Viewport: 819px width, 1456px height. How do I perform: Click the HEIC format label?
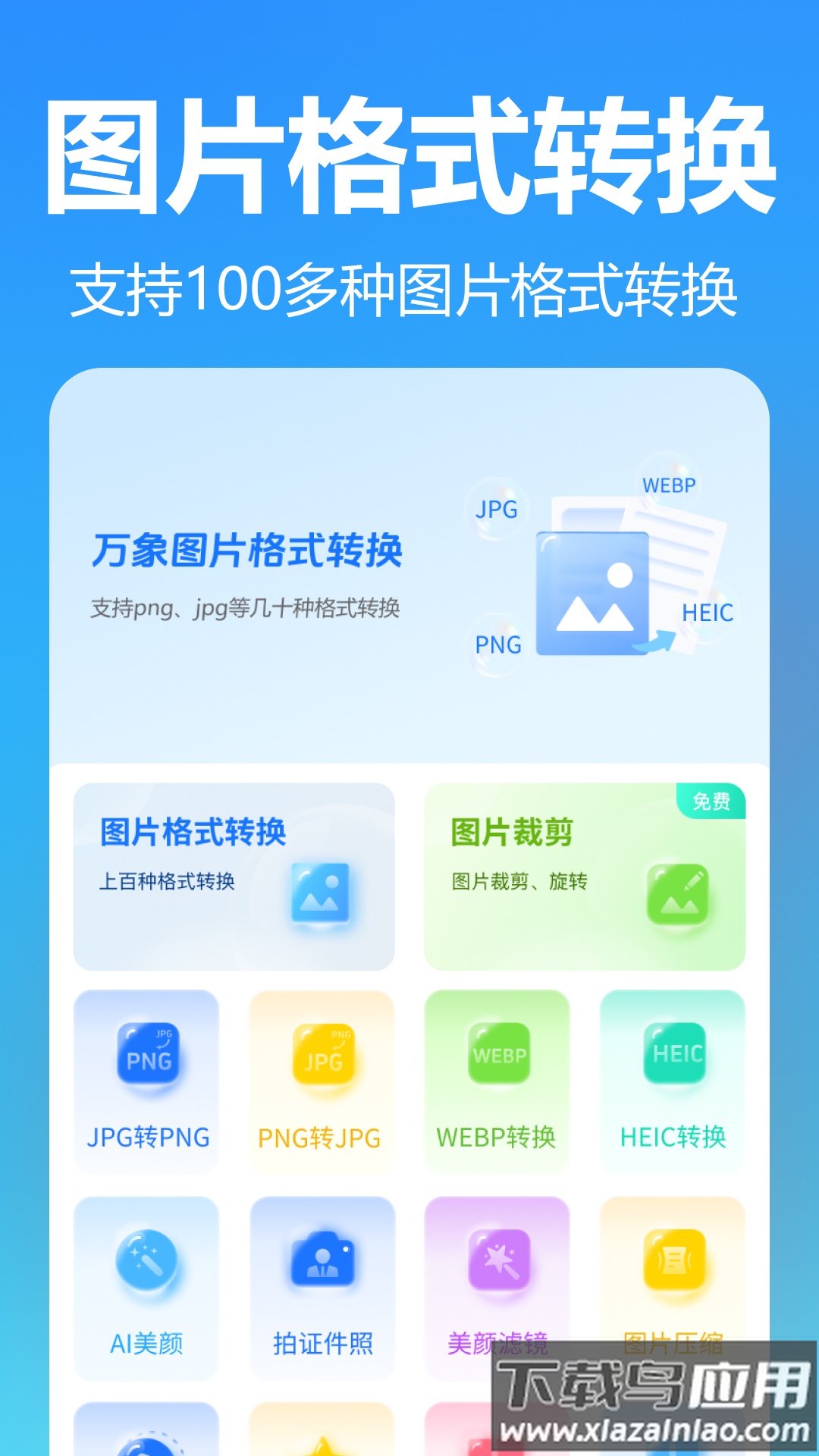[x=707, y=614]
